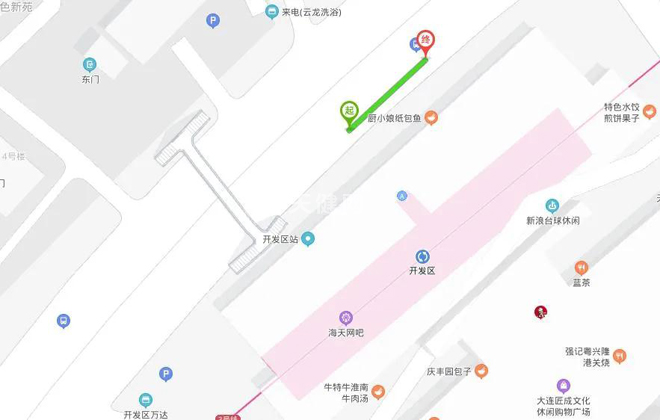Open the 厨小娘纸包鱼 restaurant marker
The image size is (660, 420).
432,118
